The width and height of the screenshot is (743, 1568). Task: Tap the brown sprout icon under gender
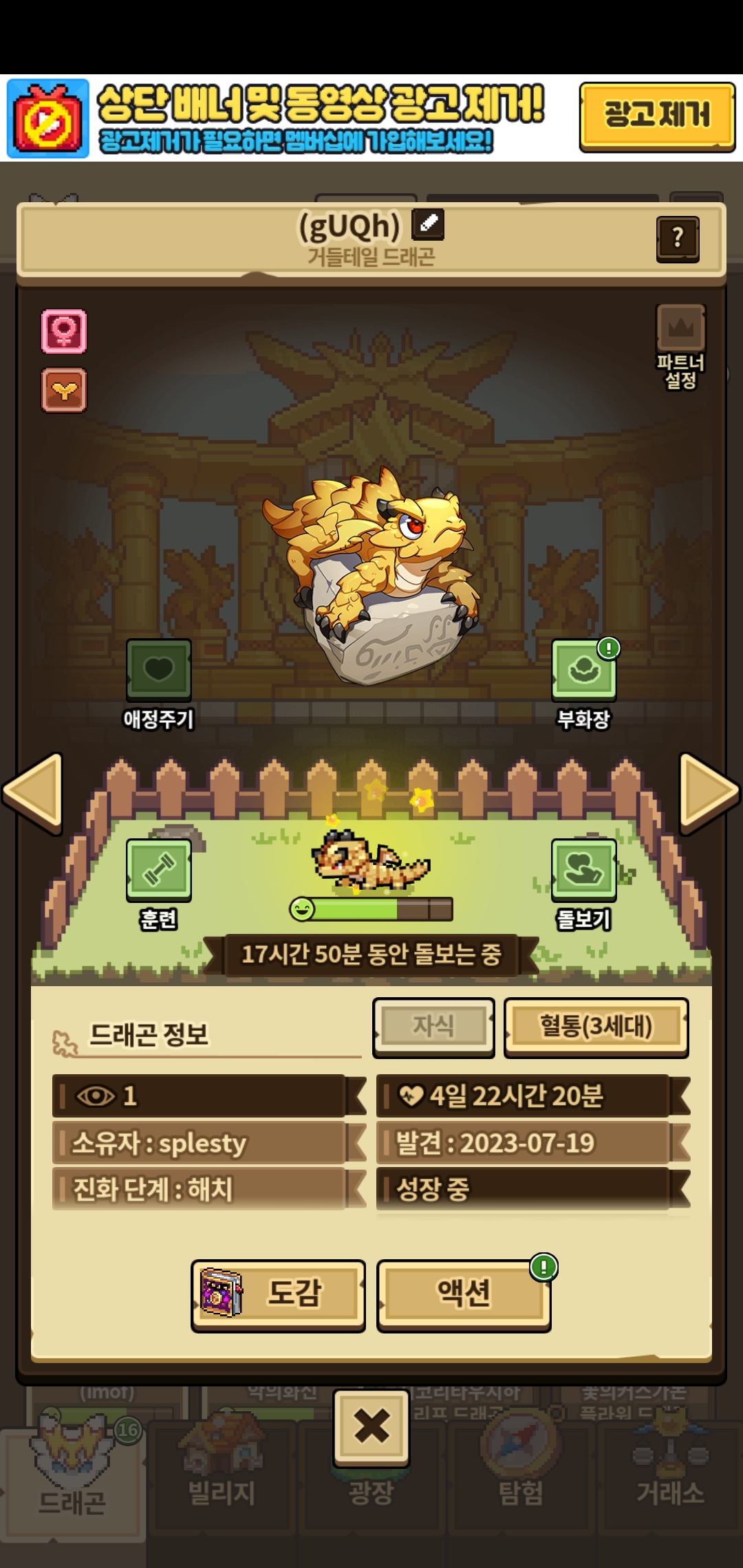(x=64, y=390)
